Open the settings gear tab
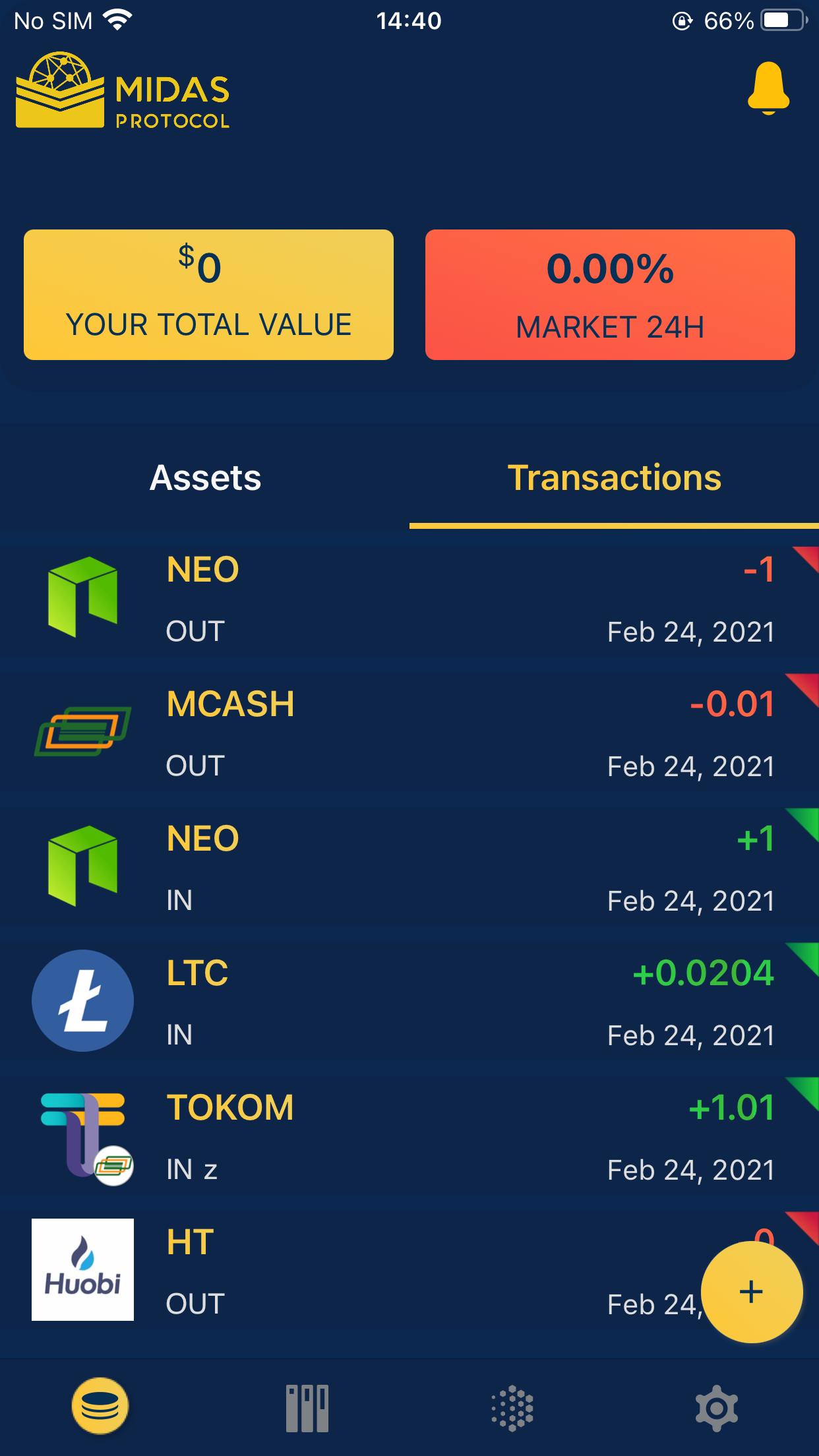The image size is (819, 1456). (717, 1408)
